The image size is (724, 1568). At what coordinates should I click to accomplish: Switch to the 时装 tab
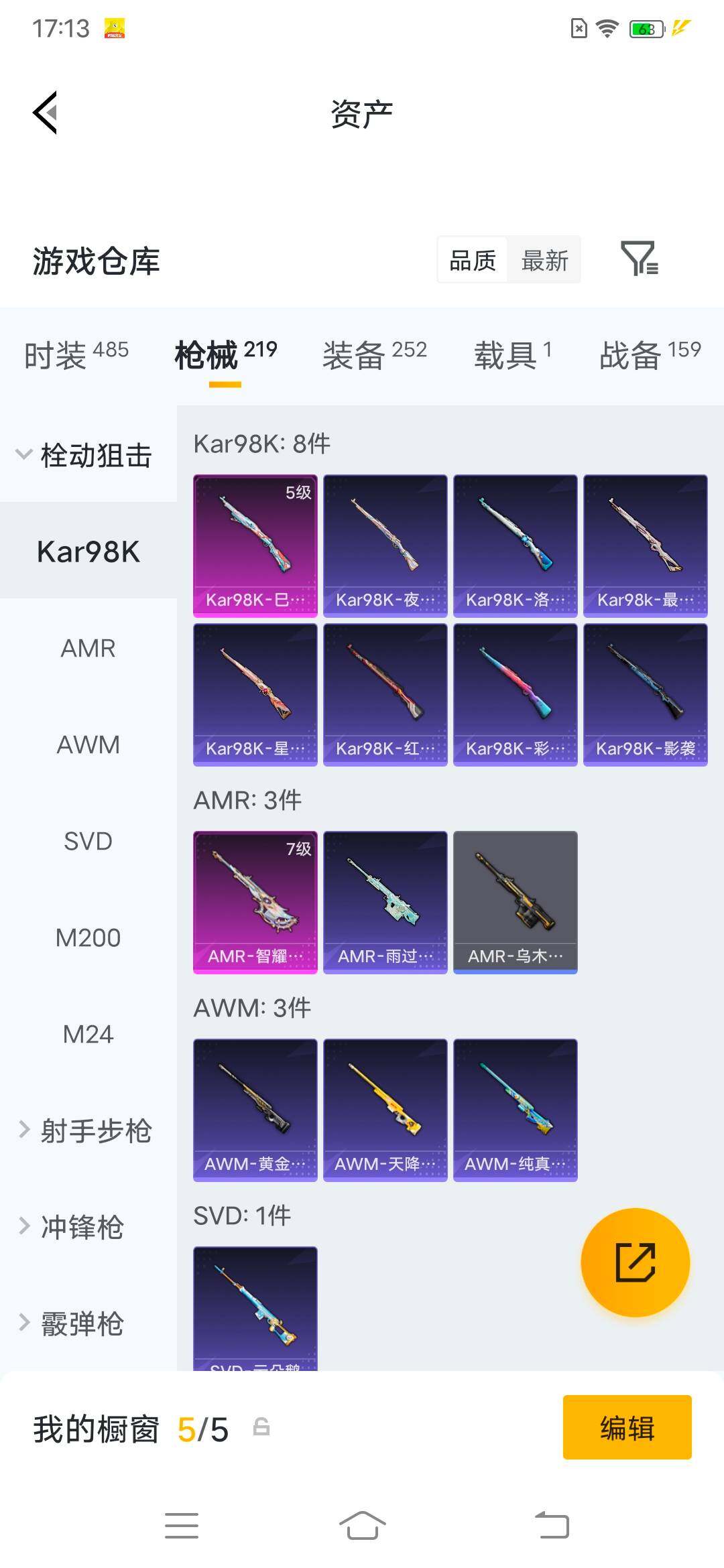[x=76, y=354]
